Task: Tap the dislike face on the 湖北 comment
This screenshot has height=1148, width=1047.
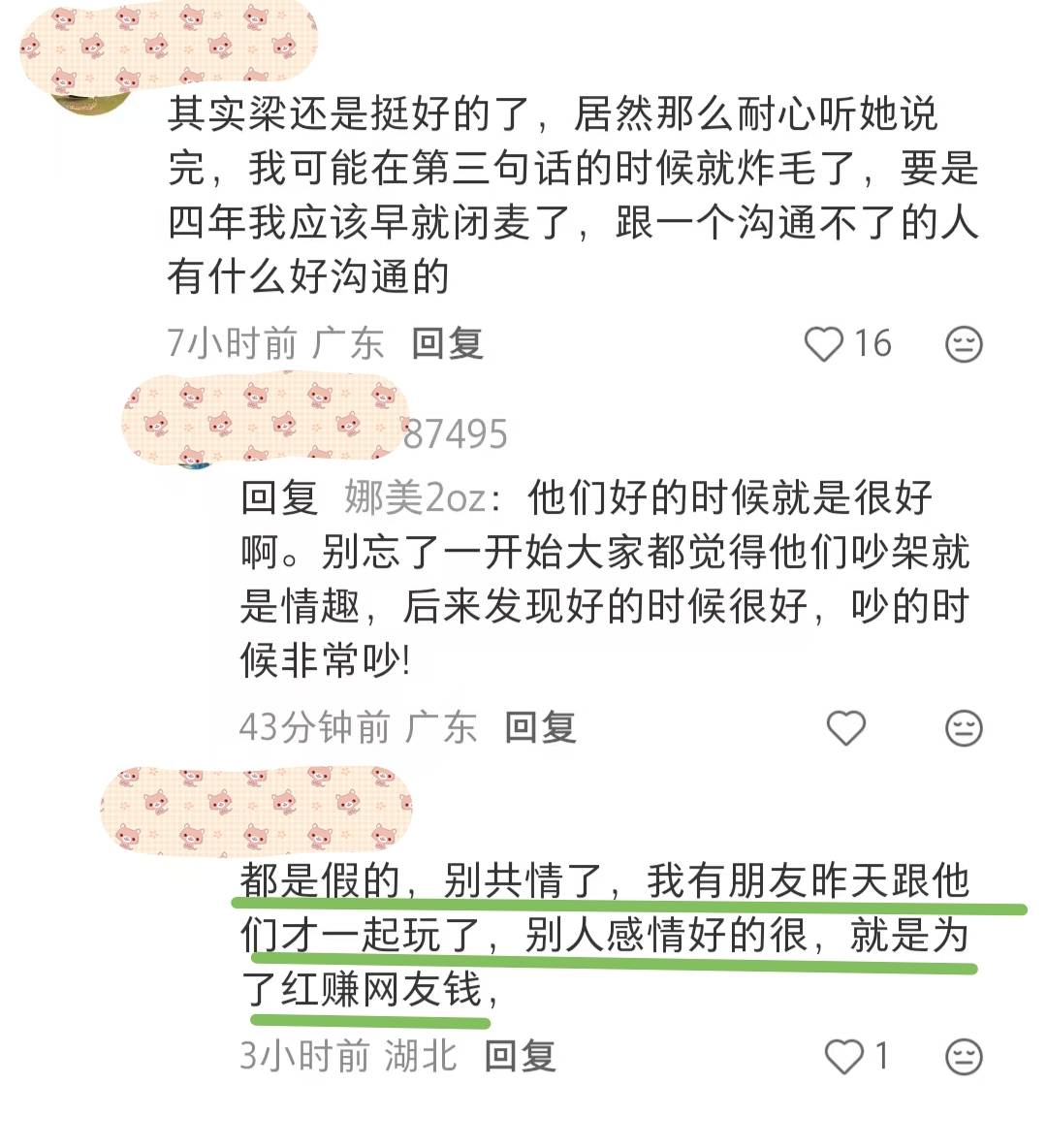Action: point(963,1057)
